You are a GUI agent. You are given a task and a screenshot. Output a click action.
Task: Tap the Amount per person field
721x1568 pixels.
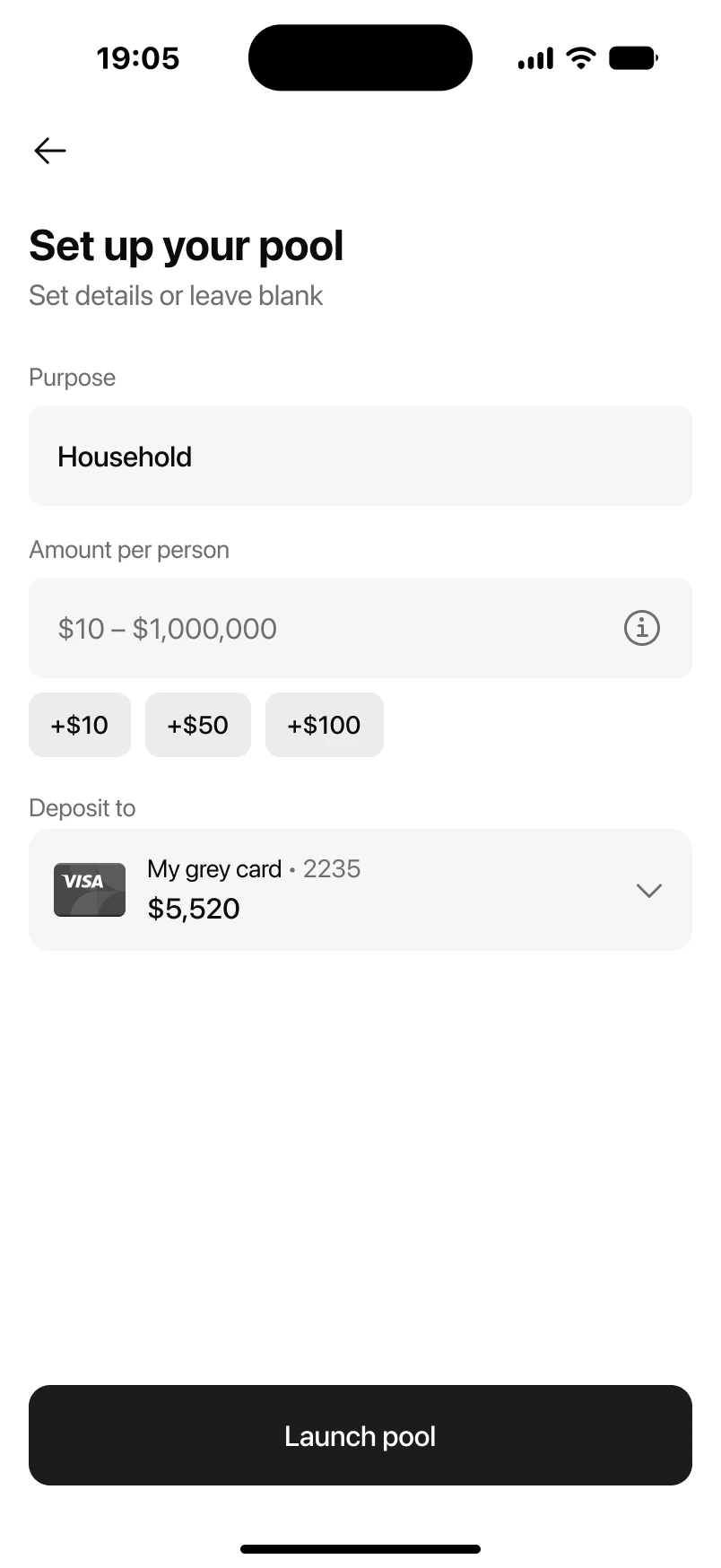point(360,628)
